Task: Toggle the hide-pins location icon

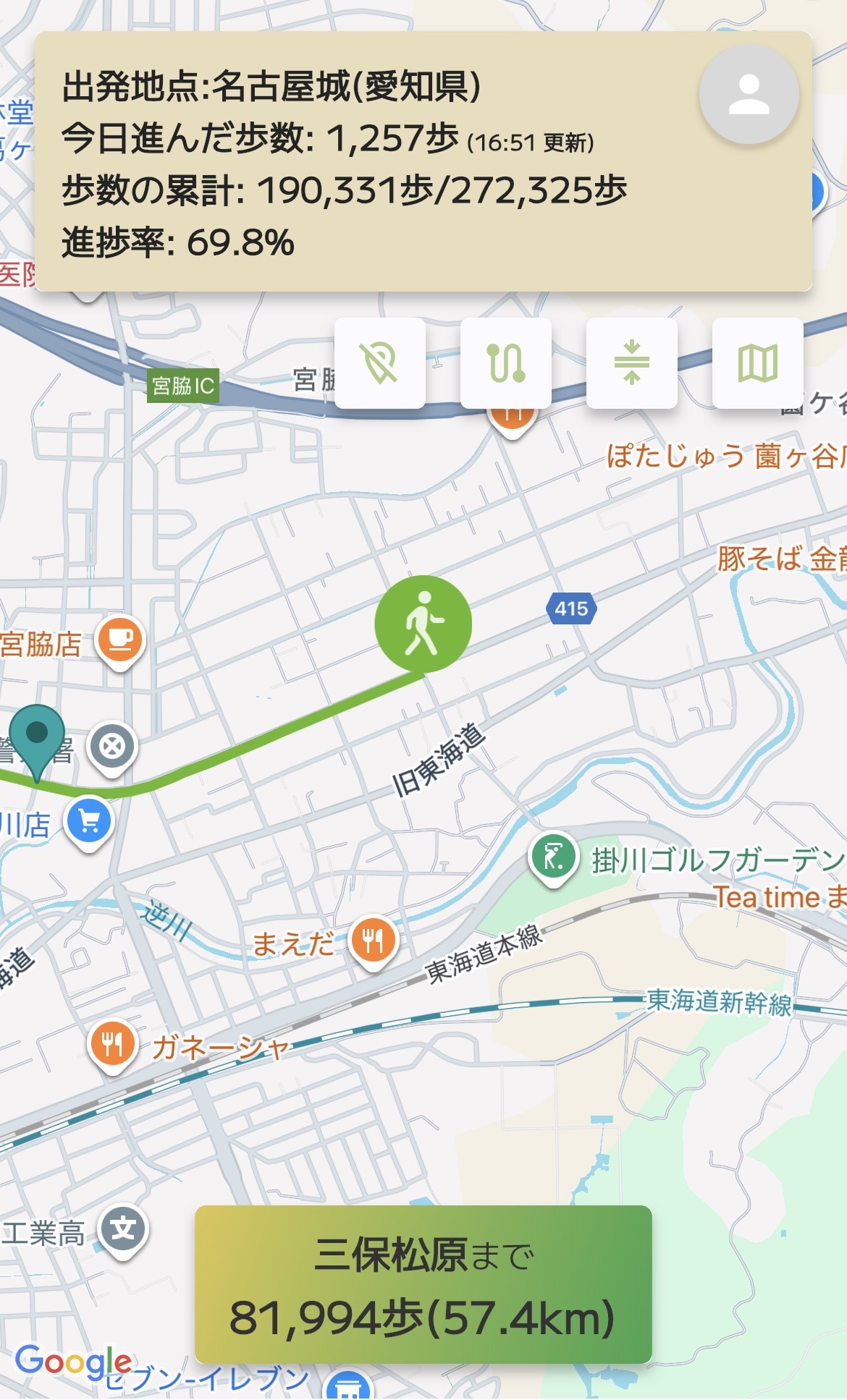Action: click(380, 362)
